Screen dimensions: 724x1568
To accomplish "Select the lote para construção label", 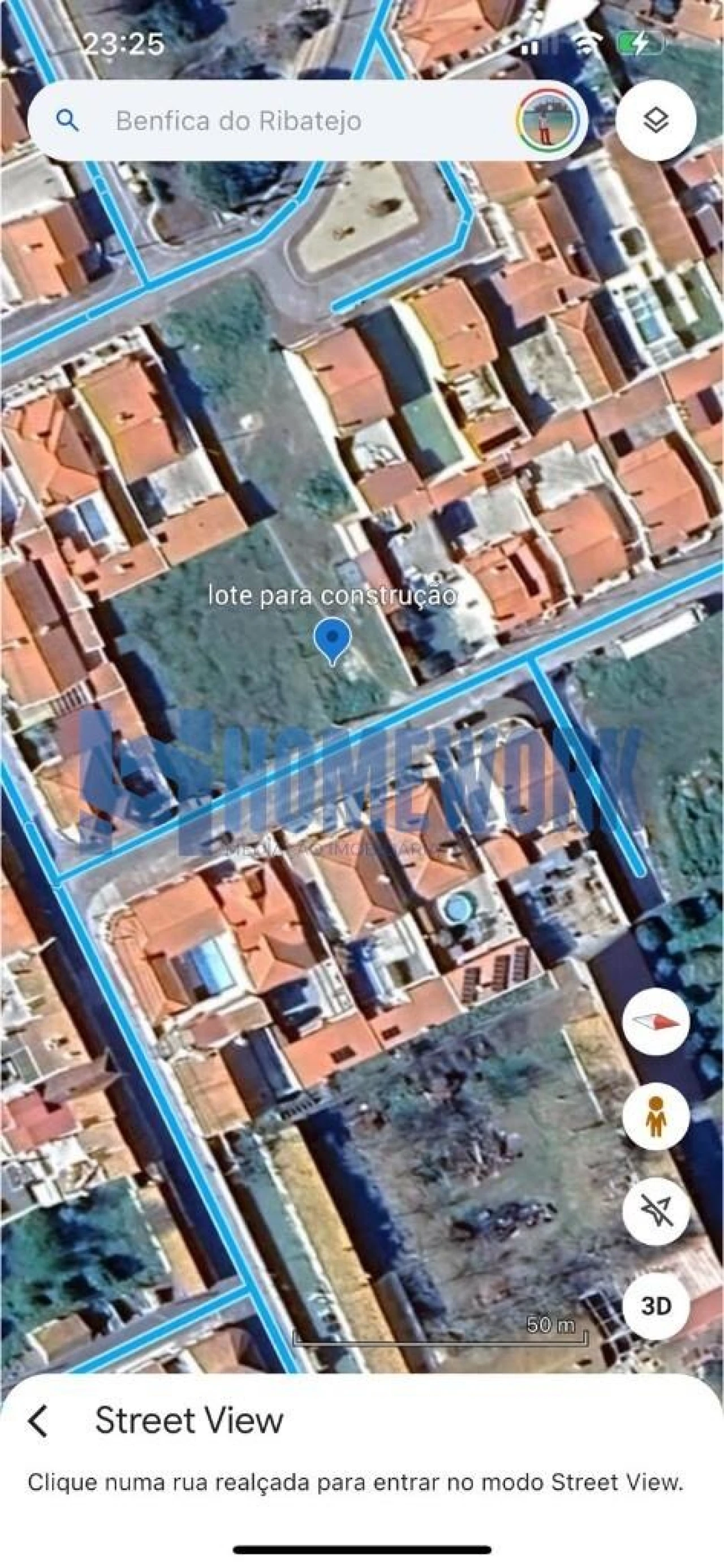I will [332, 595].
